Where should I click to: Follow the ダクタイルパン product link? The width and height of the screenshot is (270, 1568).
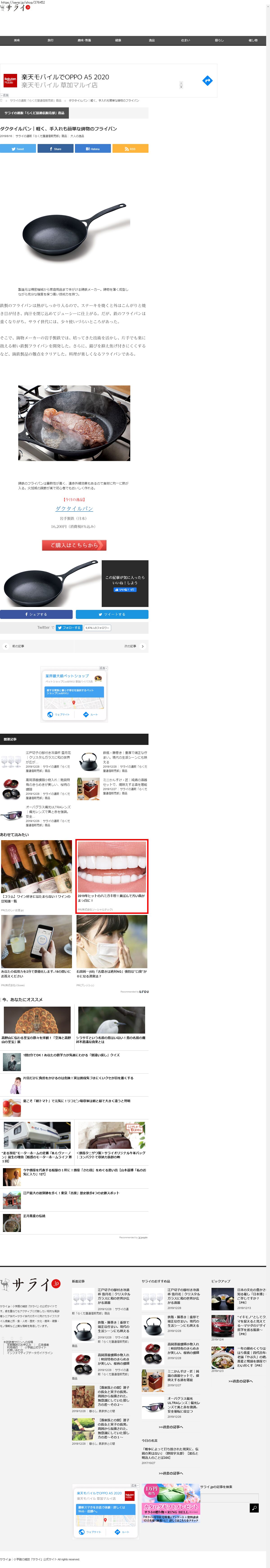(x=74, y=508)
